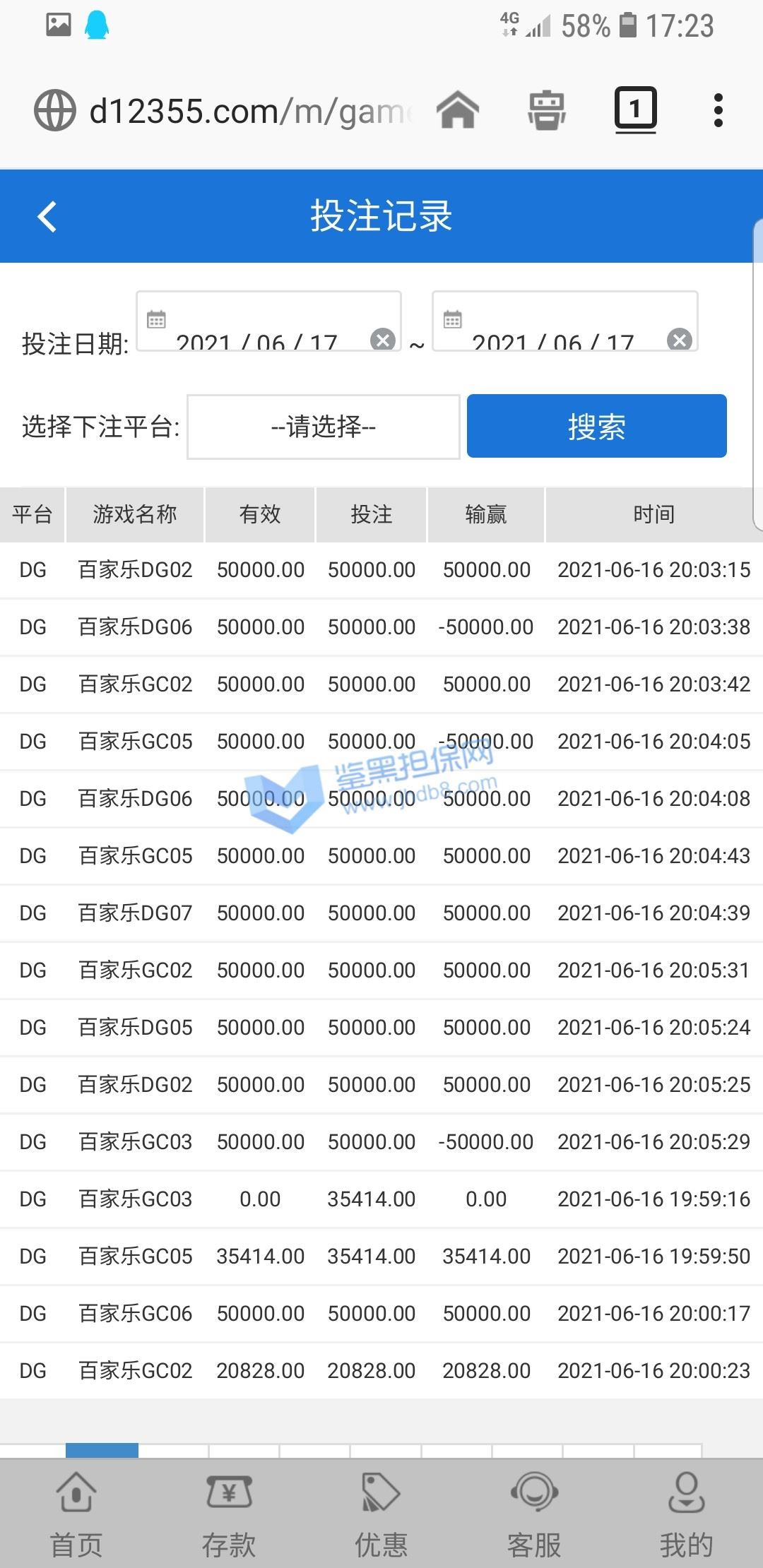Clear the end date field
This screenshot has height=1568, width=763.
click(x=680, y=340)
